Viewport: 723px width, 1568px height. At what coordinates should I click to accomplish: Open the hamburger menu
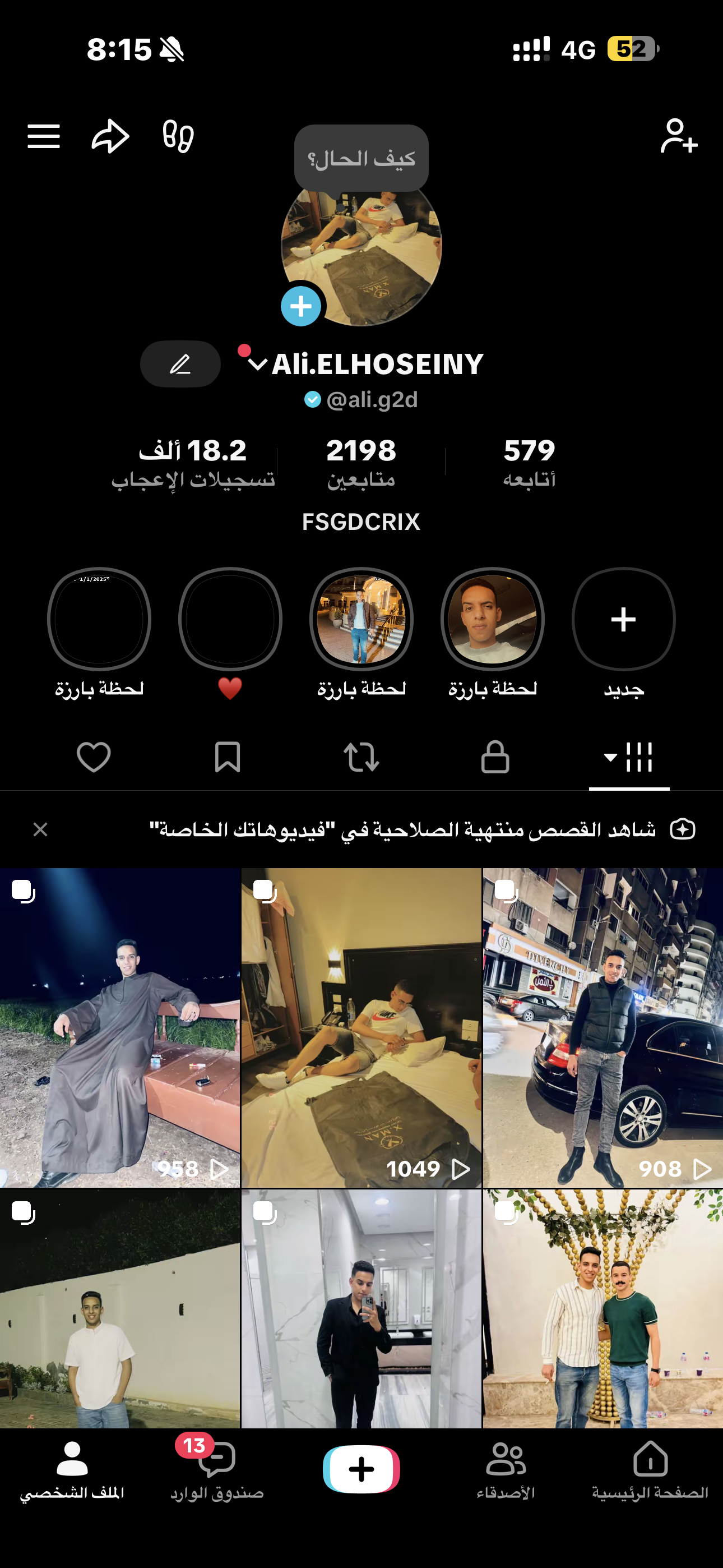pos(44,136)
